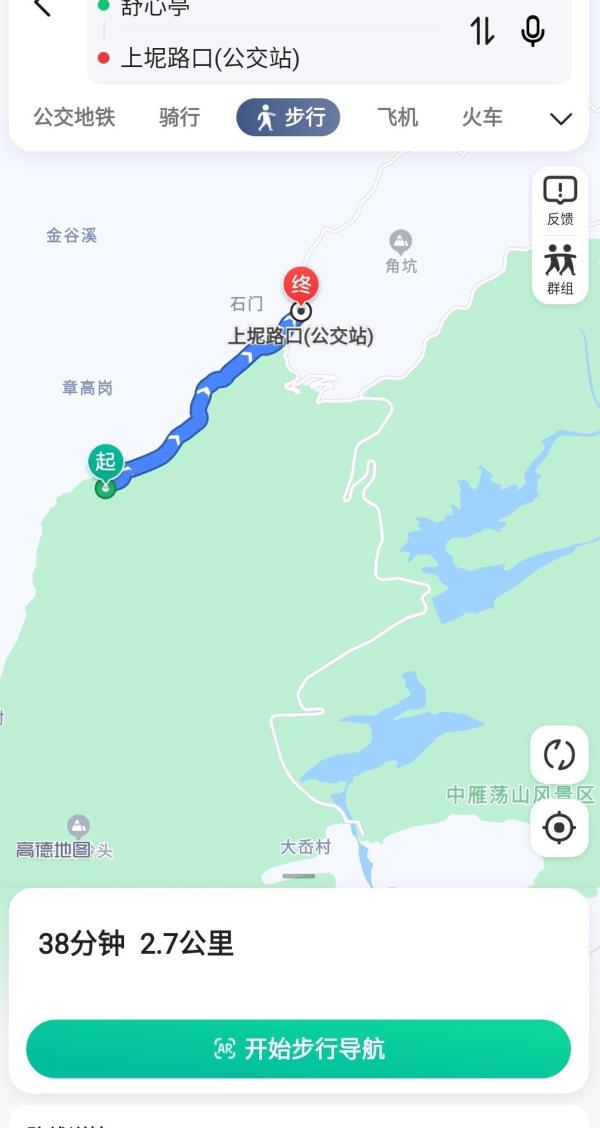The image size is (600, 1128).
Task: Expand more travel modes chevron
Action: point(561,119)
